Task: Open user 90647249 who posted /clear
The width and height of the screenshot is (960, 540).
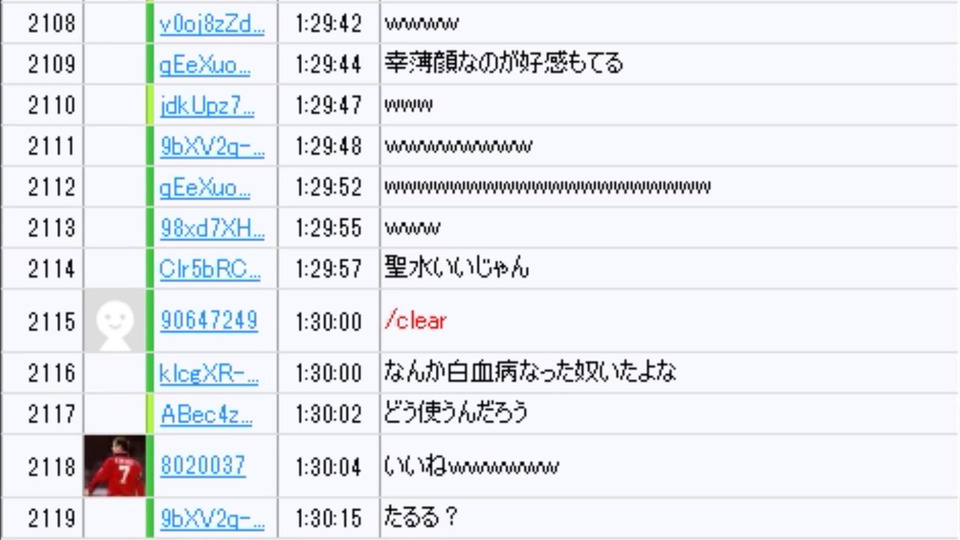Action: [x=208, y=321]
